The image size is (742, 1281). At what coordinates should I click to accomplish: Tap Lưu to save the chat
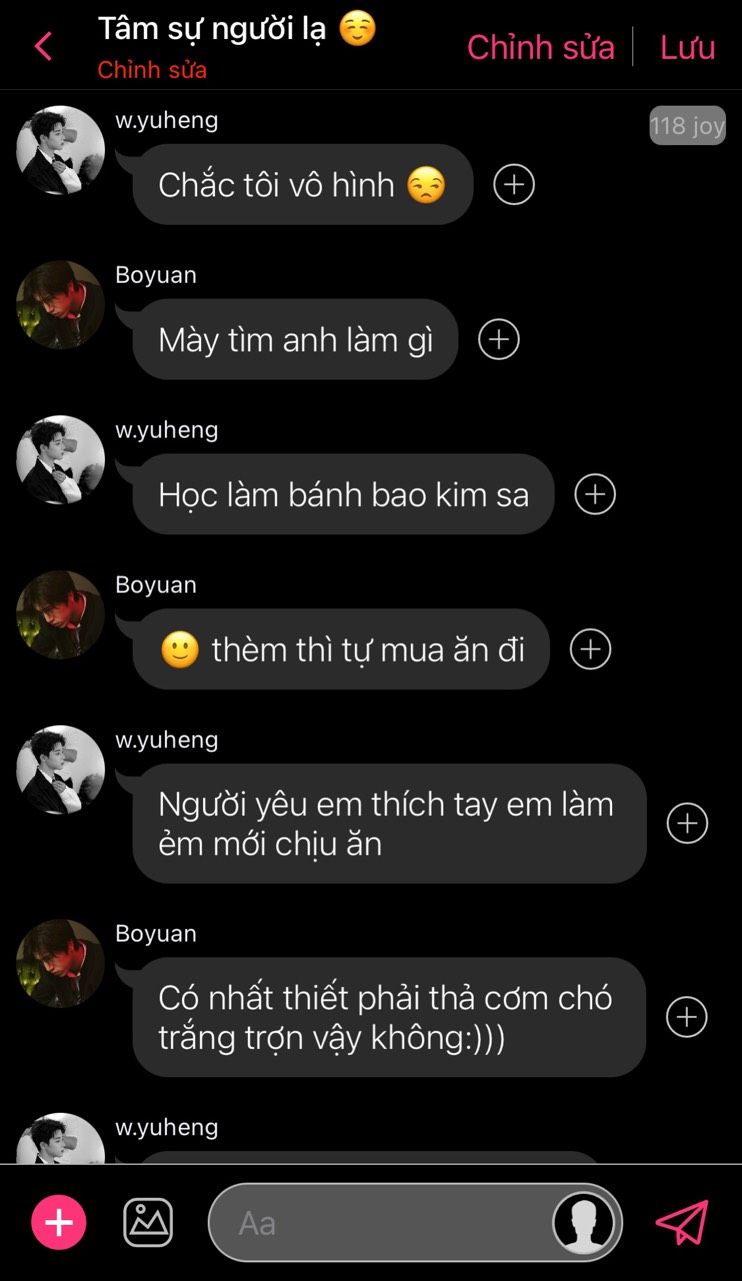pos(687,47)
